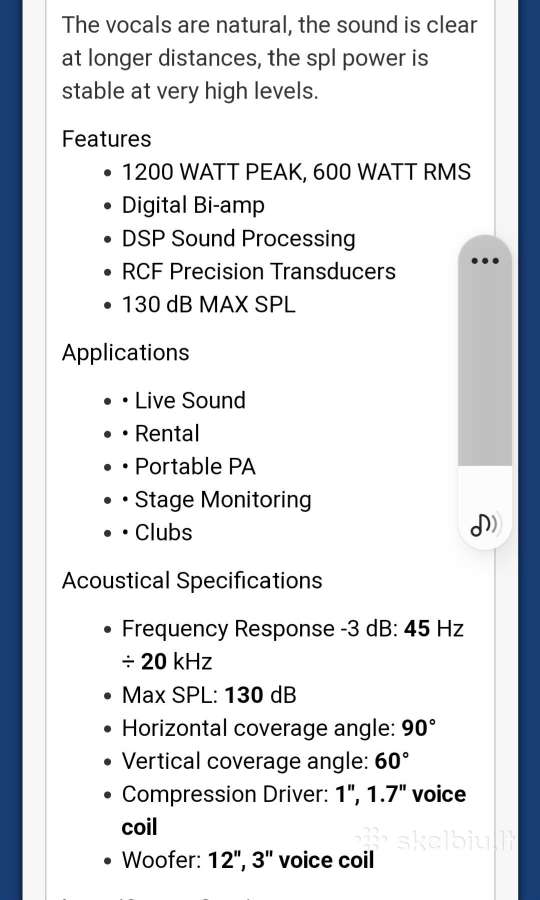
Task: Adjust the media volume slider
Action: tap(485, 392)
